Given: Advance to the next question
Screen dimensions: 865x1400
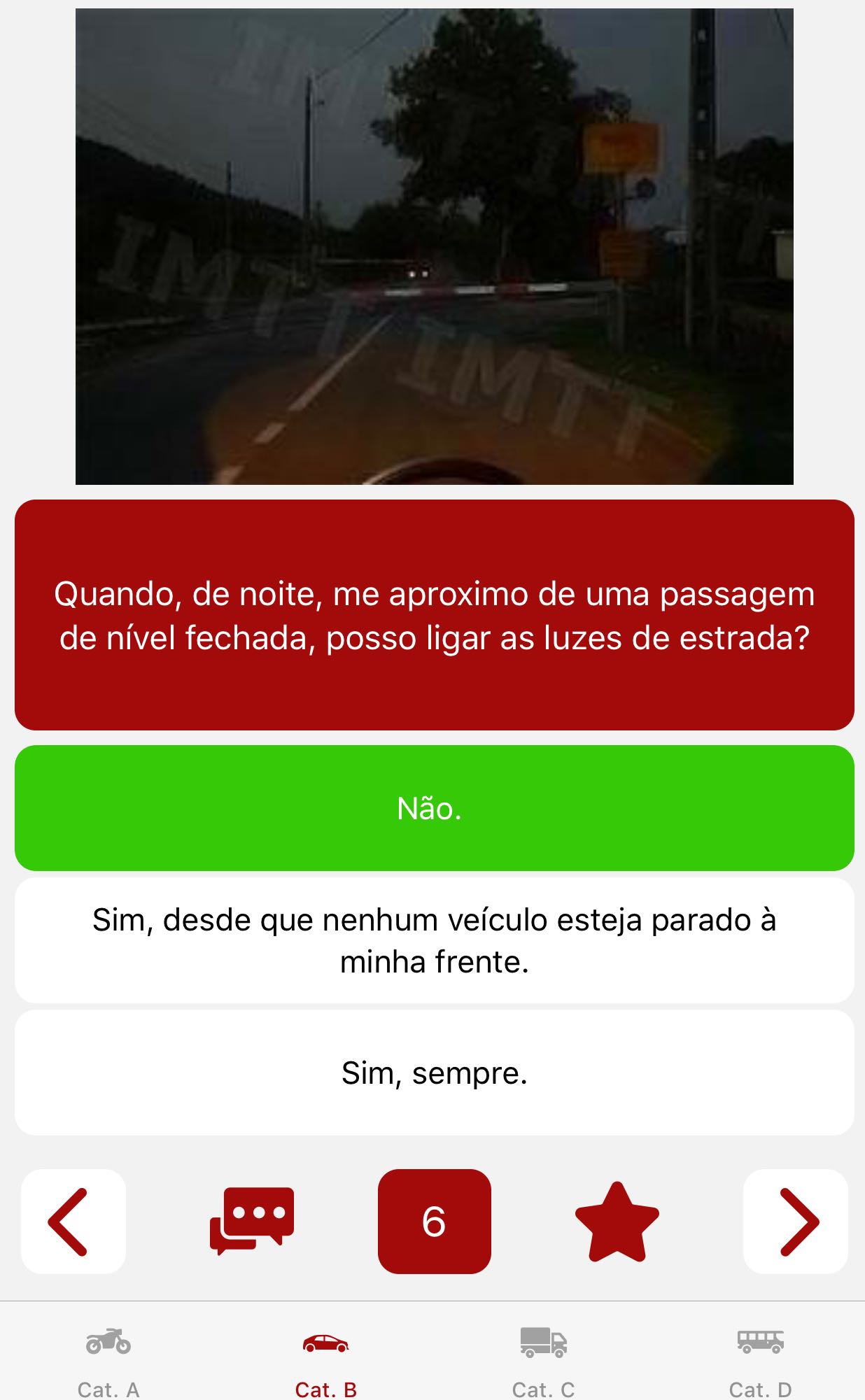Looking at the screenshot, I should click(x=796, y=1222).
